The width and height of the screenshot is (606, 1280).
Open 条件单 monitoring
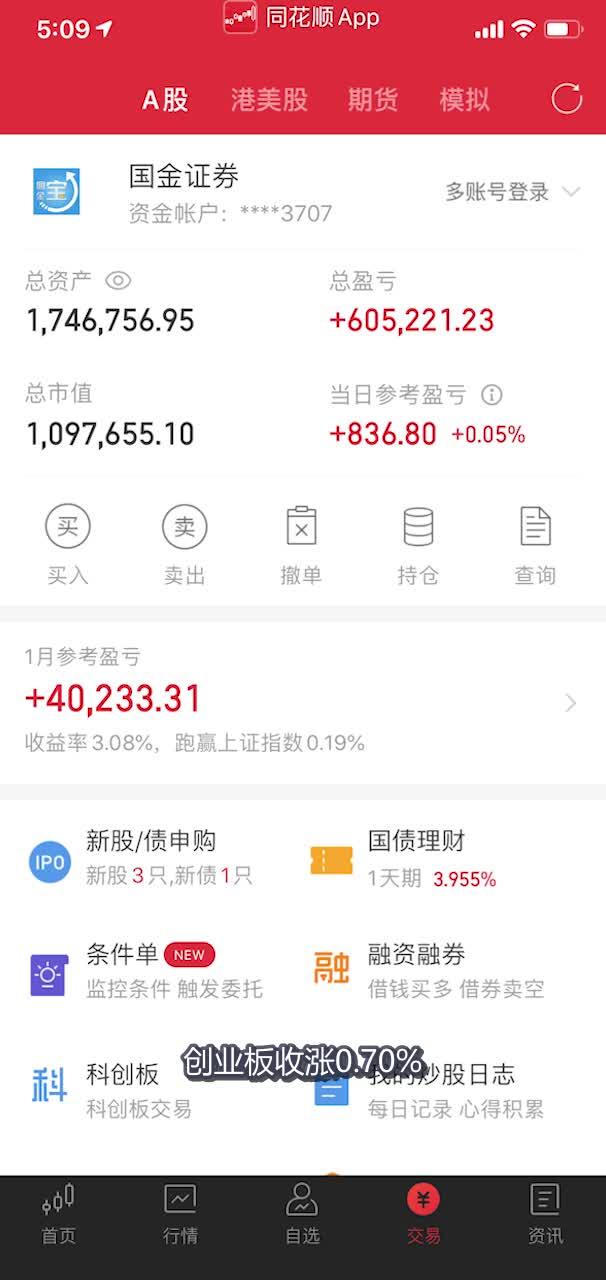(x=150, y=971)
